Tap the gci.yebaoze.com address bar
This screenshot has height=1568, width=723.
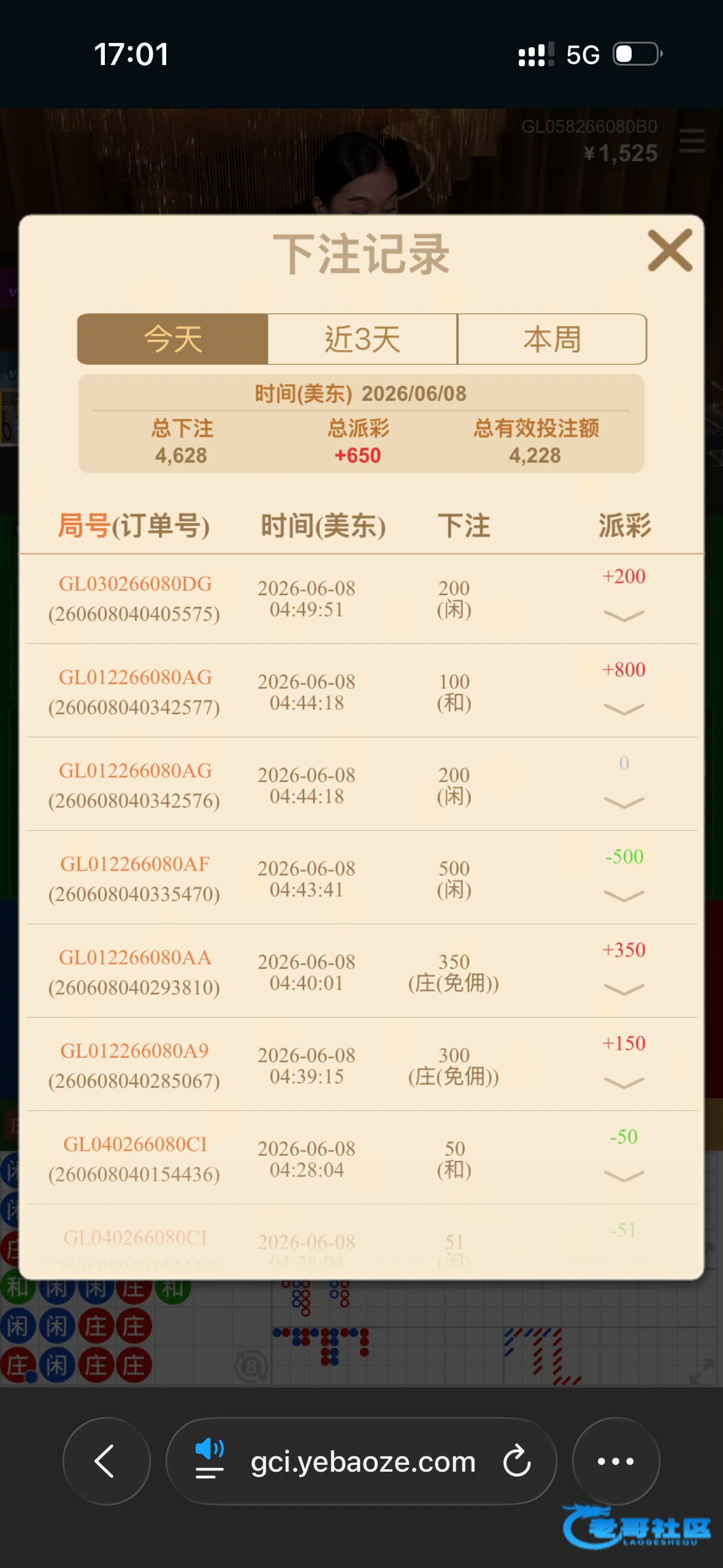[362, 1461]
